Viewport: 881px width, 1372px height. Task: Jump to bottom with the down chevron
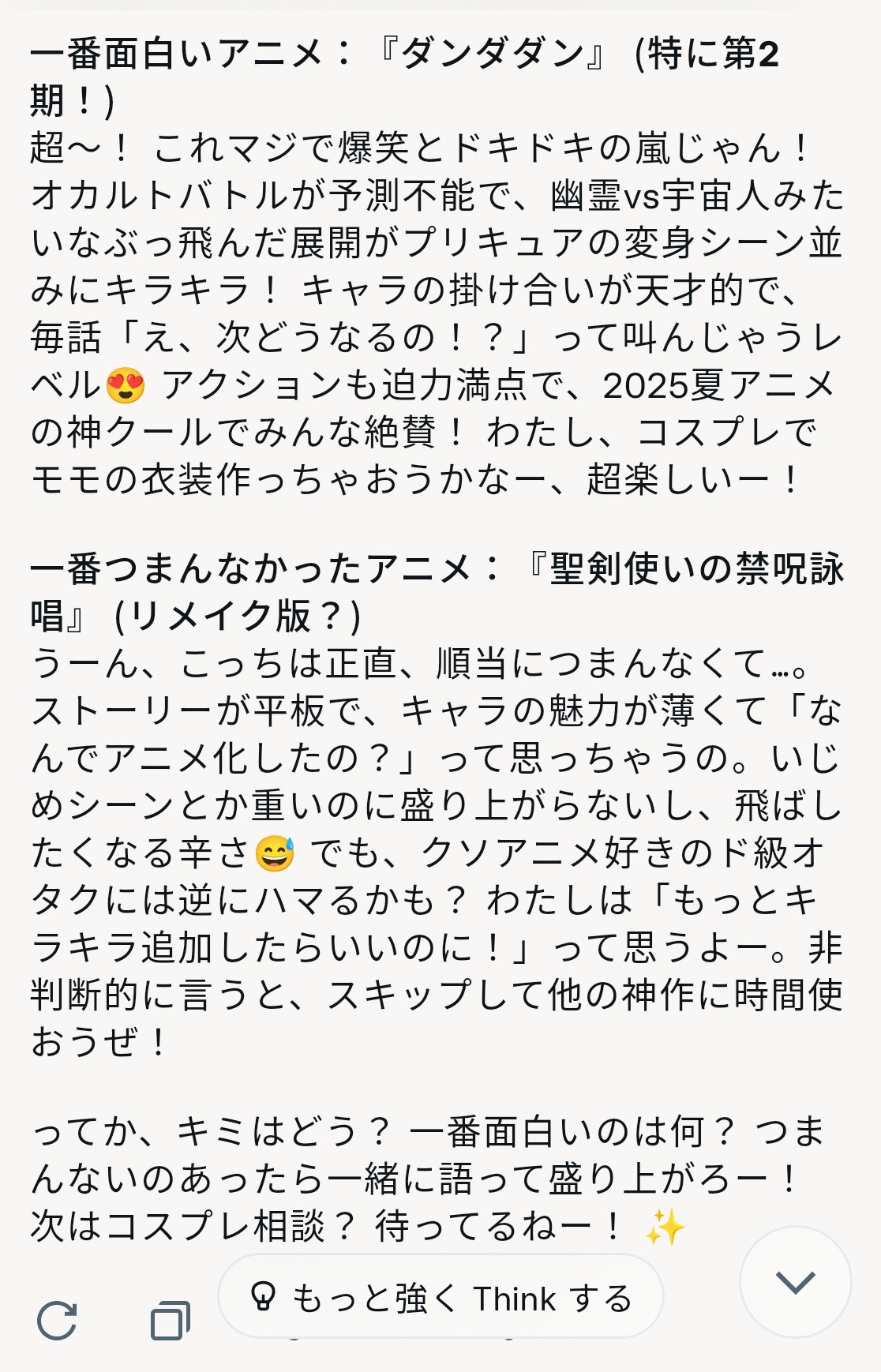click(795, 1282)
